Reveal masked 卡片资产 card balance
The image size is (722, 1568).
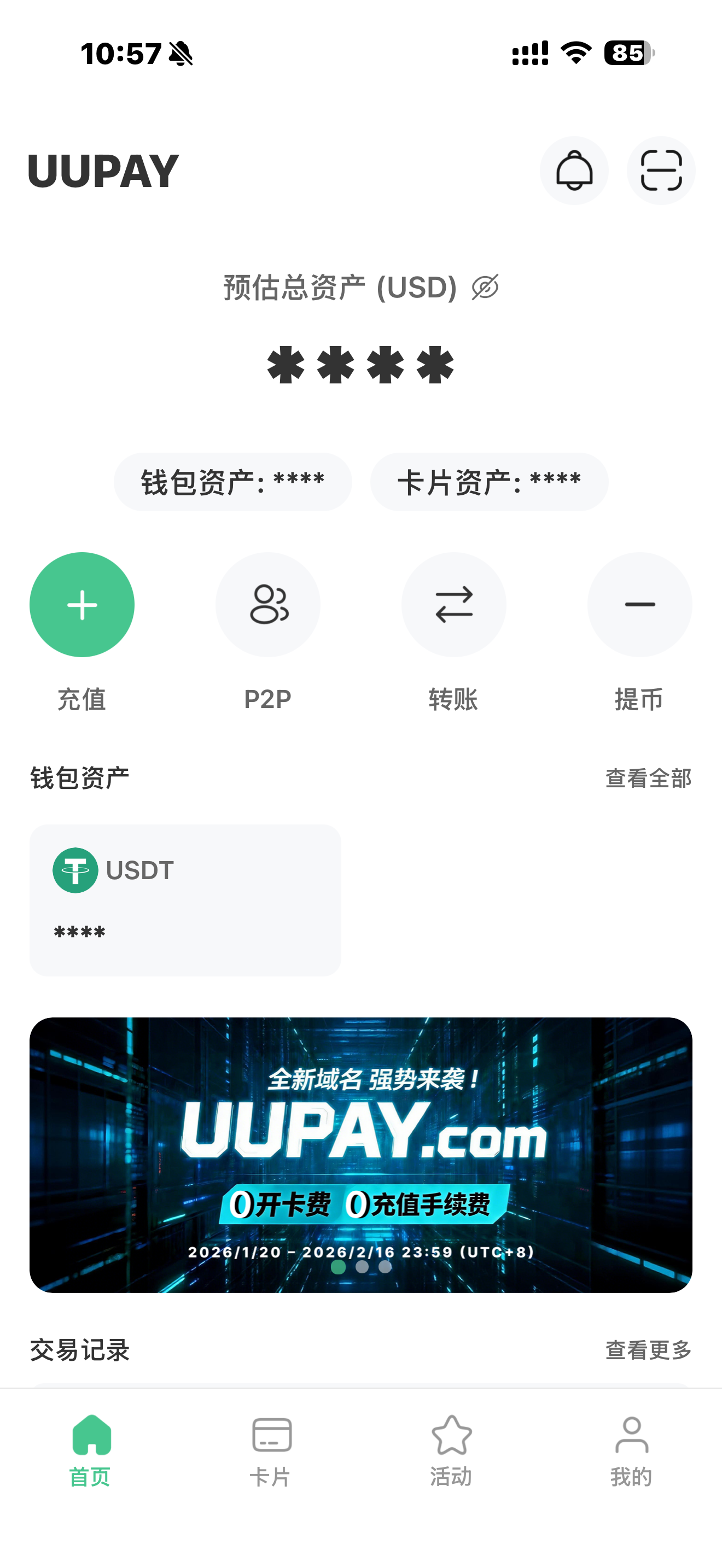point(488,481)
